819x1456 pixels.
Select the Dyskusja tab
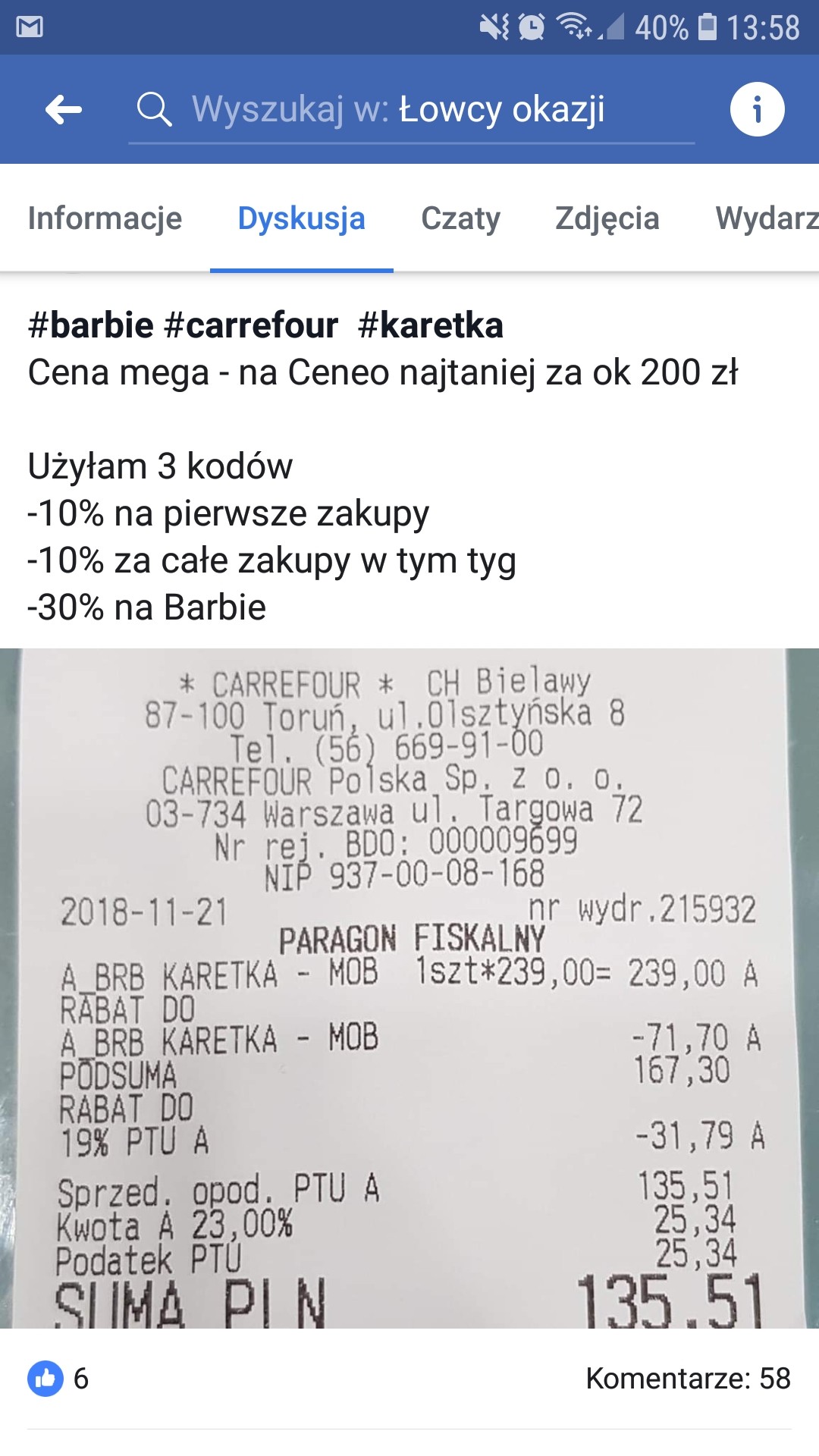(301, 218)
